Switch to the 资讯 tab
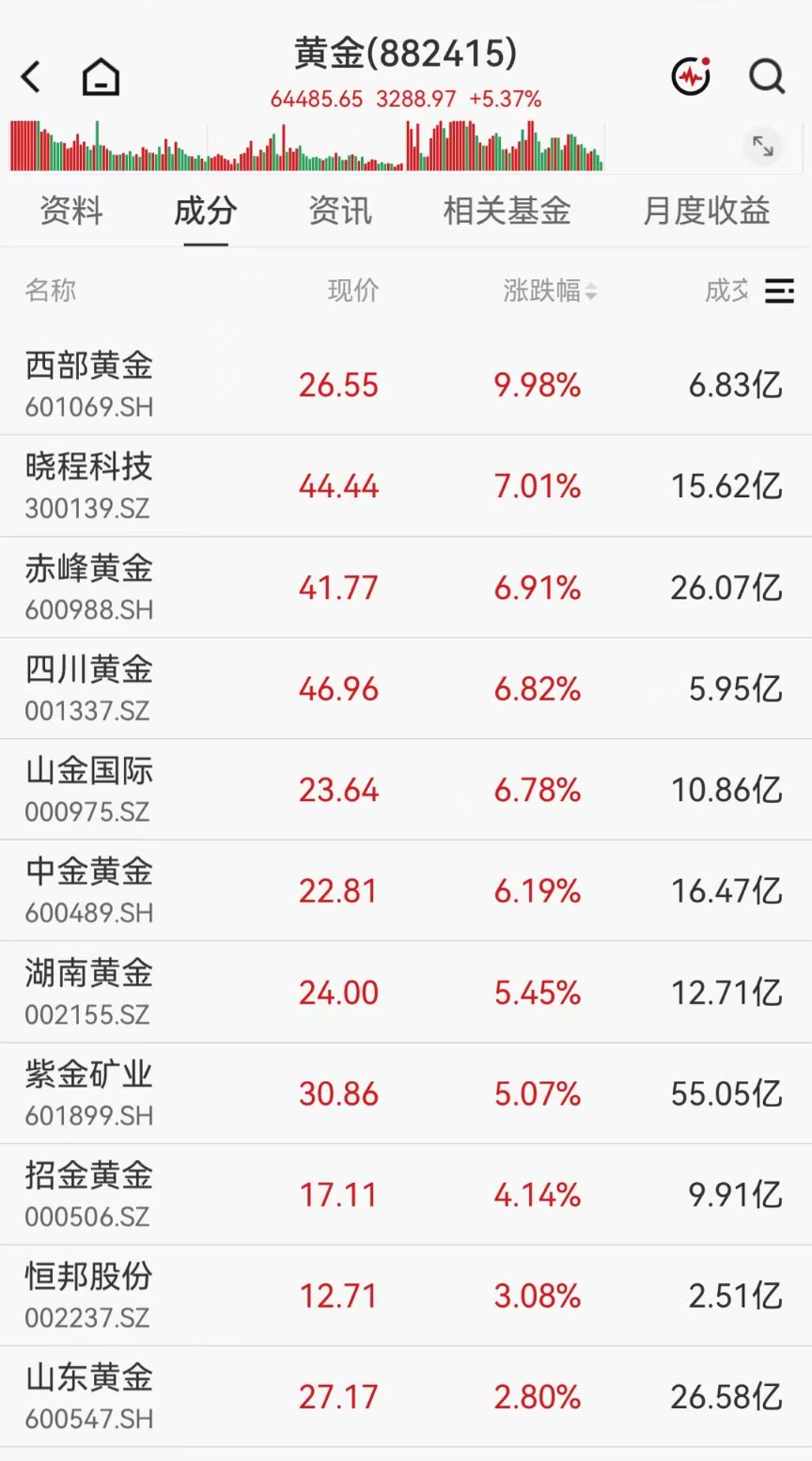This screenshot has height=1461, width=812. tap(340, 211)
